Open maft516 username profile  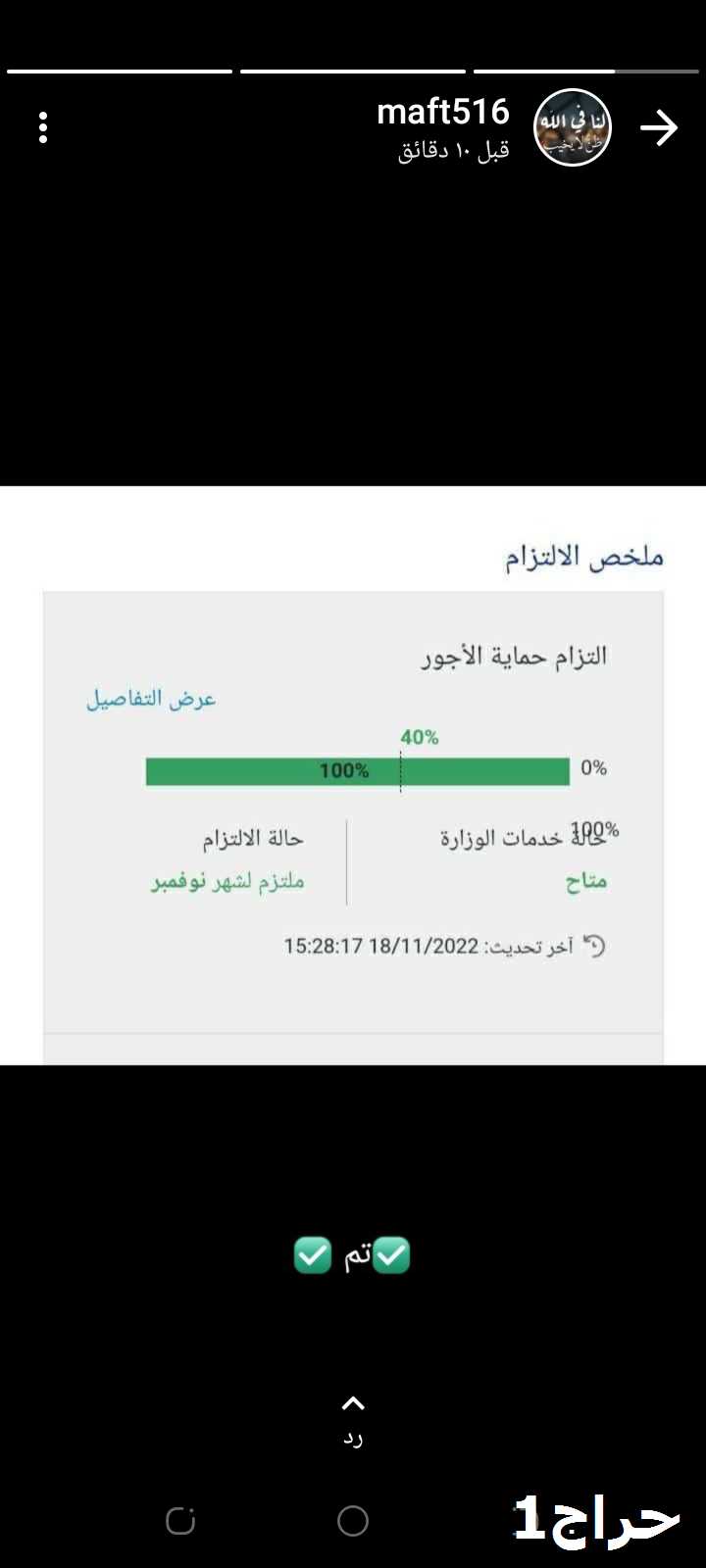(x=443, y=112)
